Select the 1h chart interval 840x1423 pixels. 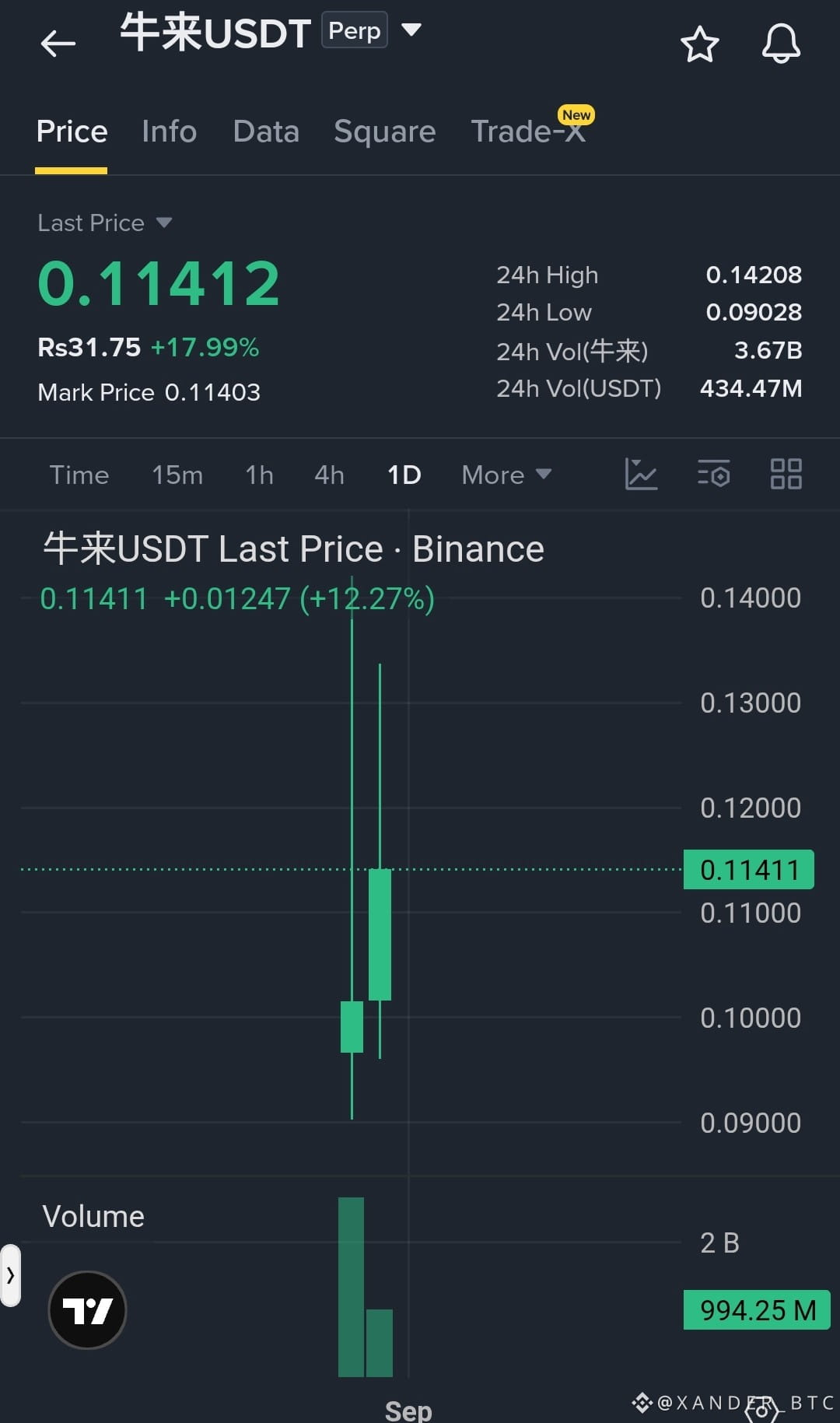click(259, 475)
